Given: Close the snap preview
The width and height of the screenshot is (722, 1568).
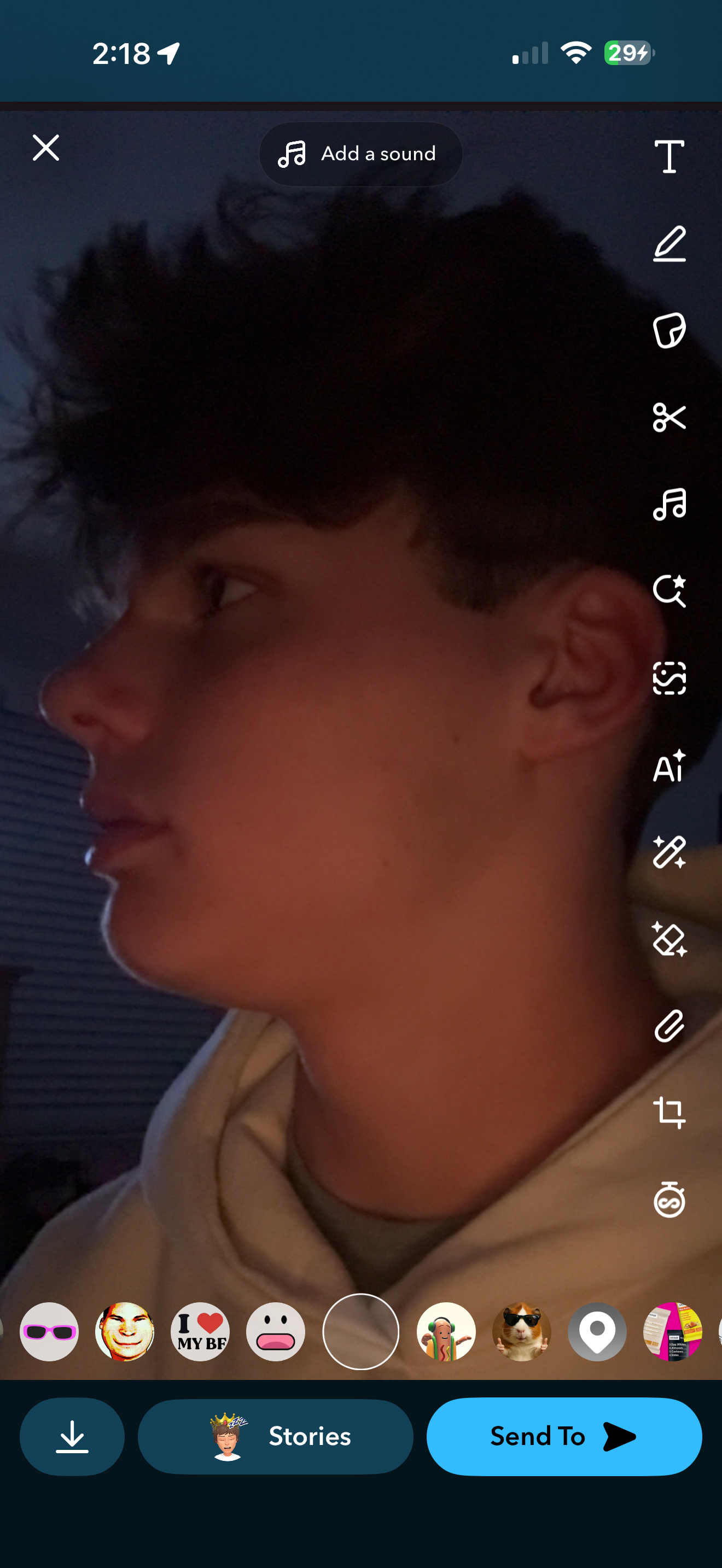Looking at the screenshot, I should point(45,148).
